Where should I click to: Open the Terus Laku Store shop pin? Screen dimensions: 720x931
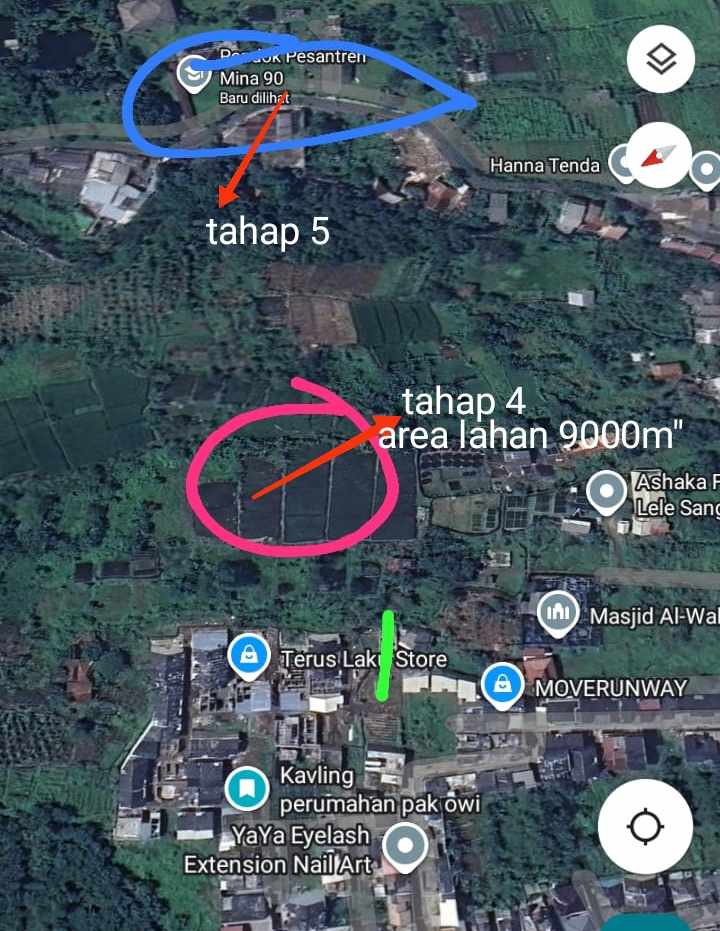(246, 656)
